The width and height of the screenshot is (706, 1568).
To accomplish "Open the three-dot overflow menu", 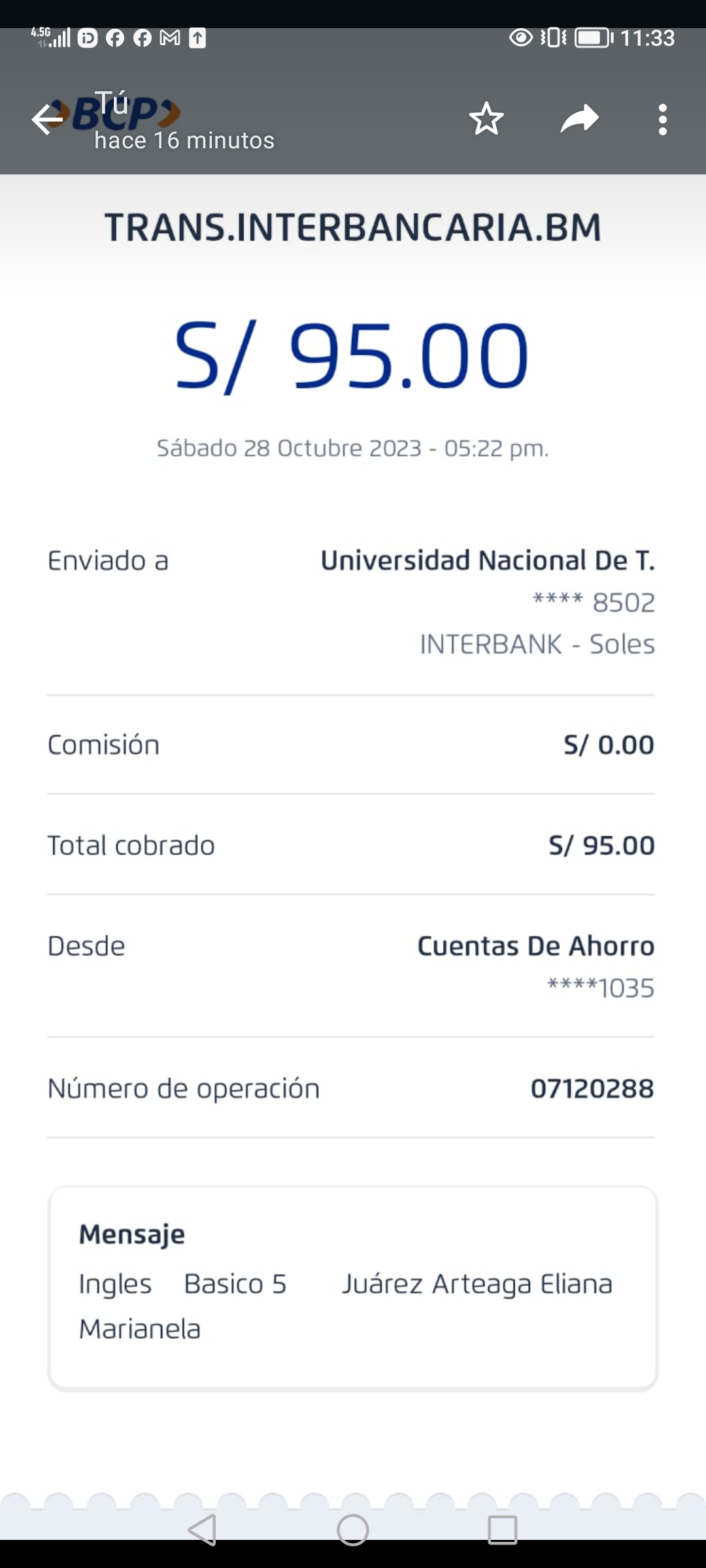I will pos(662,120).
